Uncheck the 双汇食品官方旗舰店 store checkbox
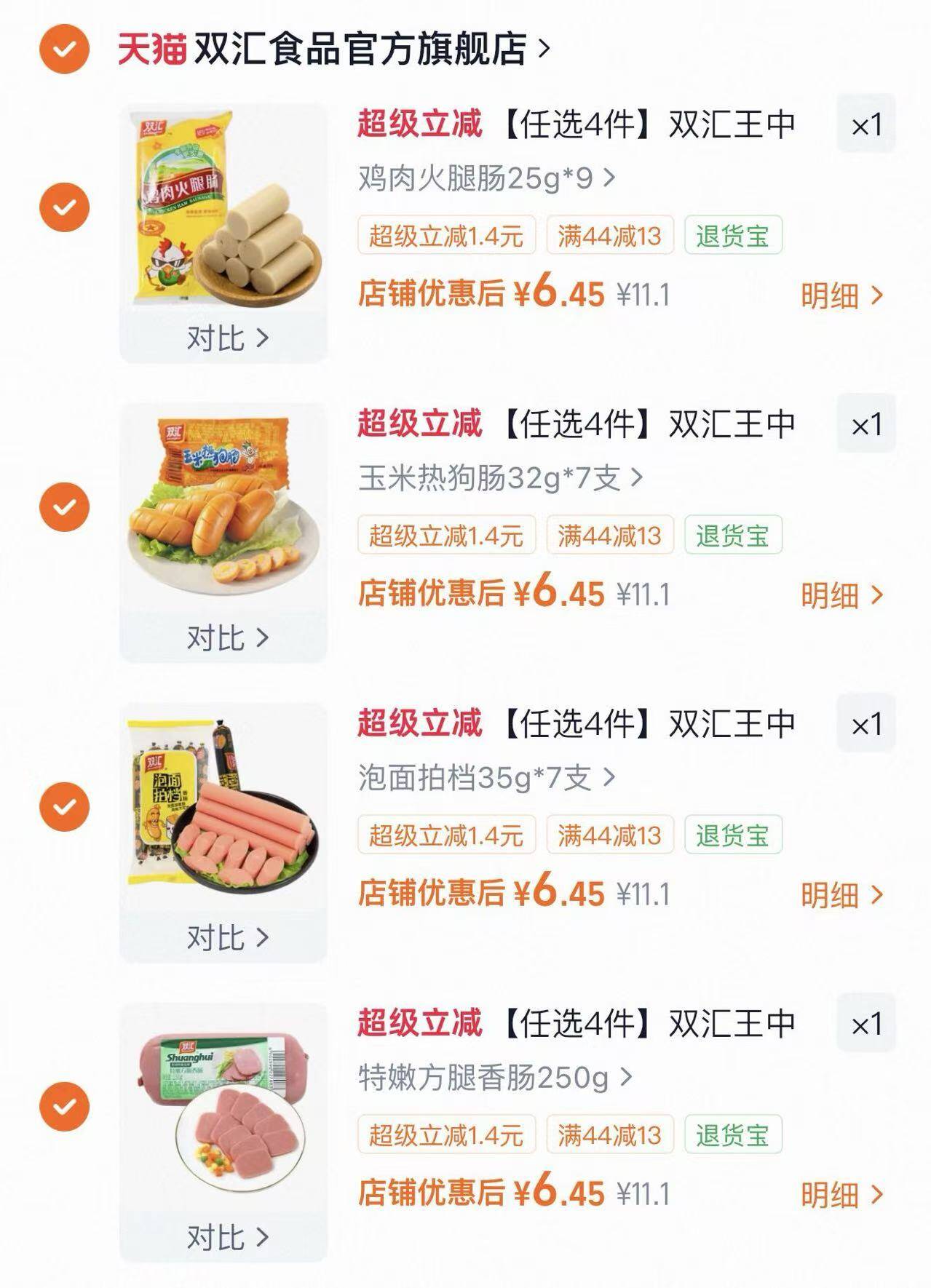The height and width of the screenshot is (1288, 931). tap(64, 49)
